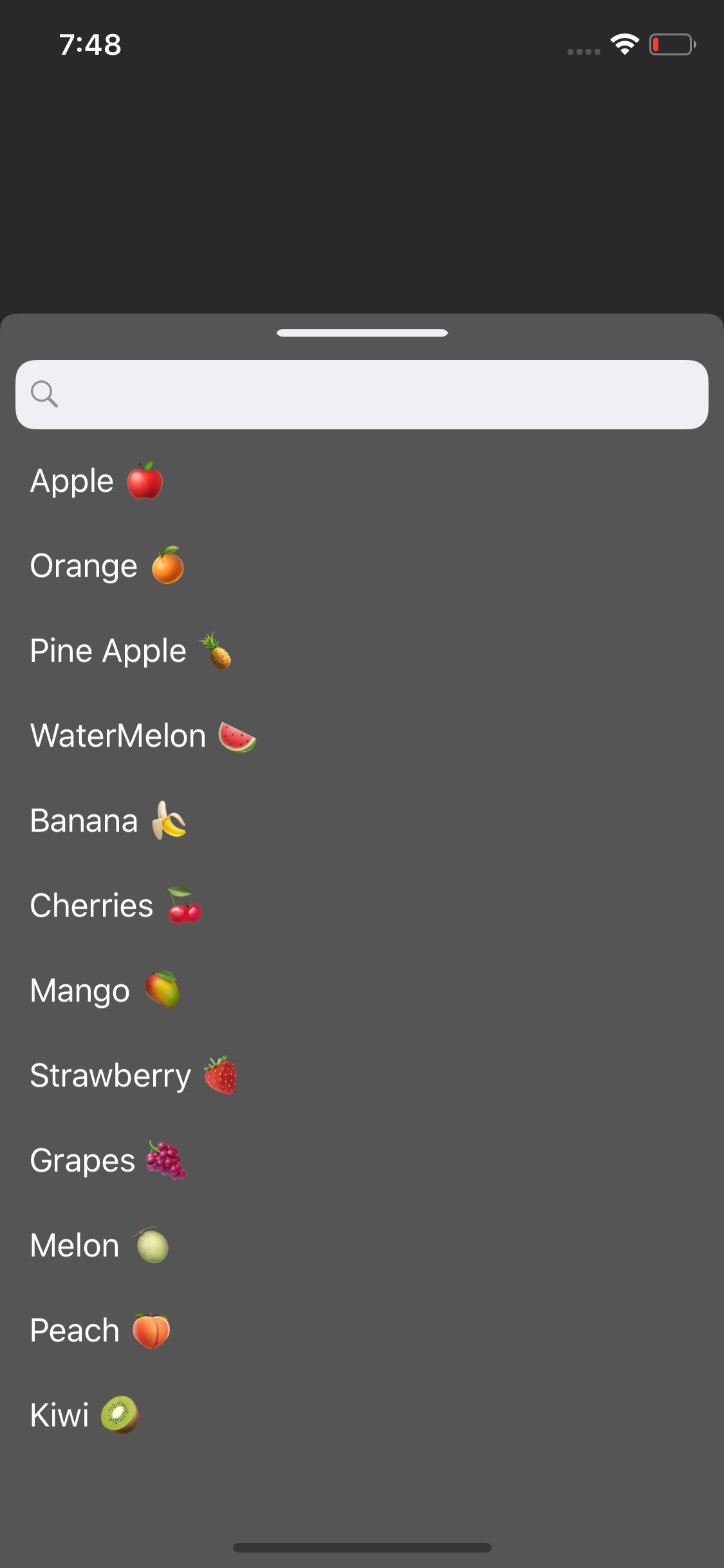Choose the Peach row
Screen dimensions: 724x1568
(x=100, y=1330)
